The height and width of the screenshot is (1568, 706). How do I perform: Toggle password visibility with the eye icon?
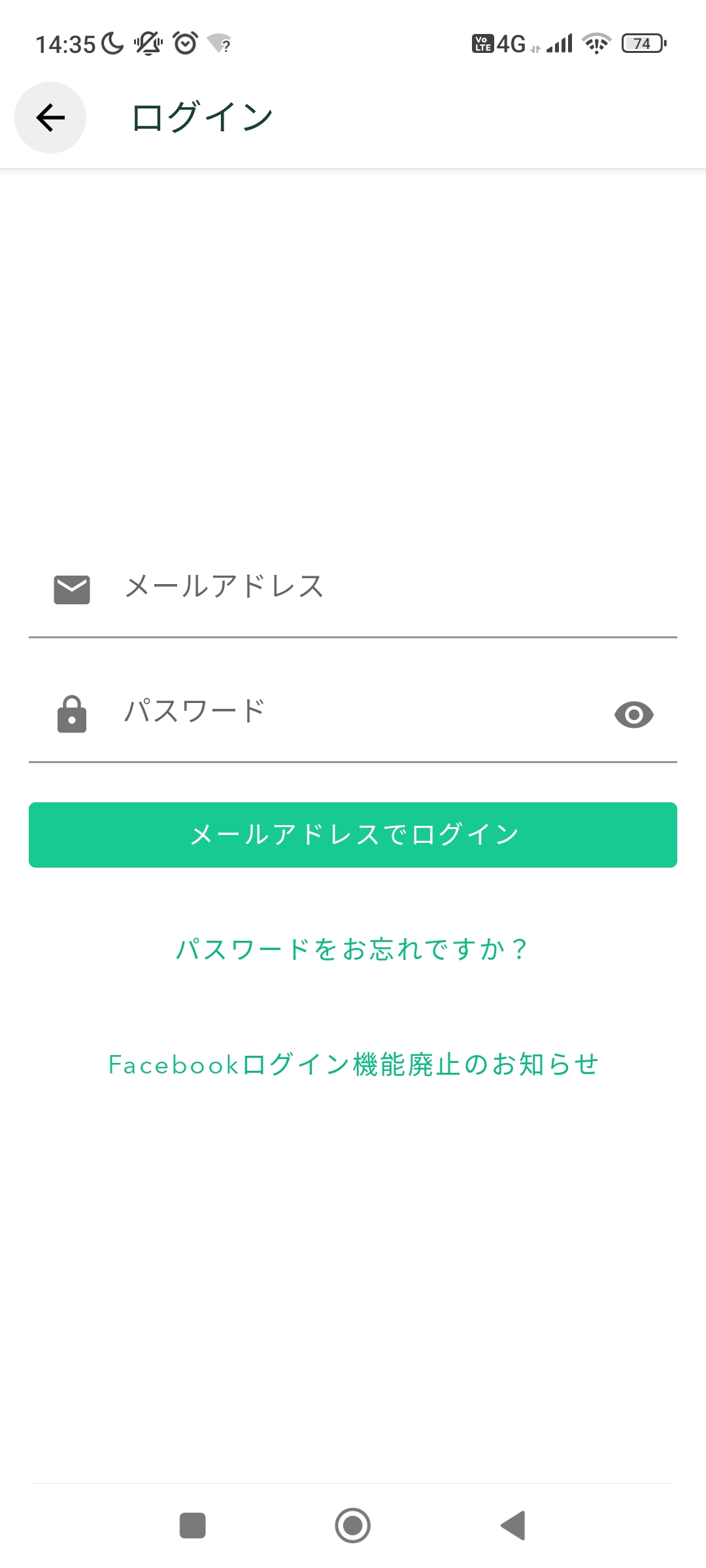(x=634, y=715)
